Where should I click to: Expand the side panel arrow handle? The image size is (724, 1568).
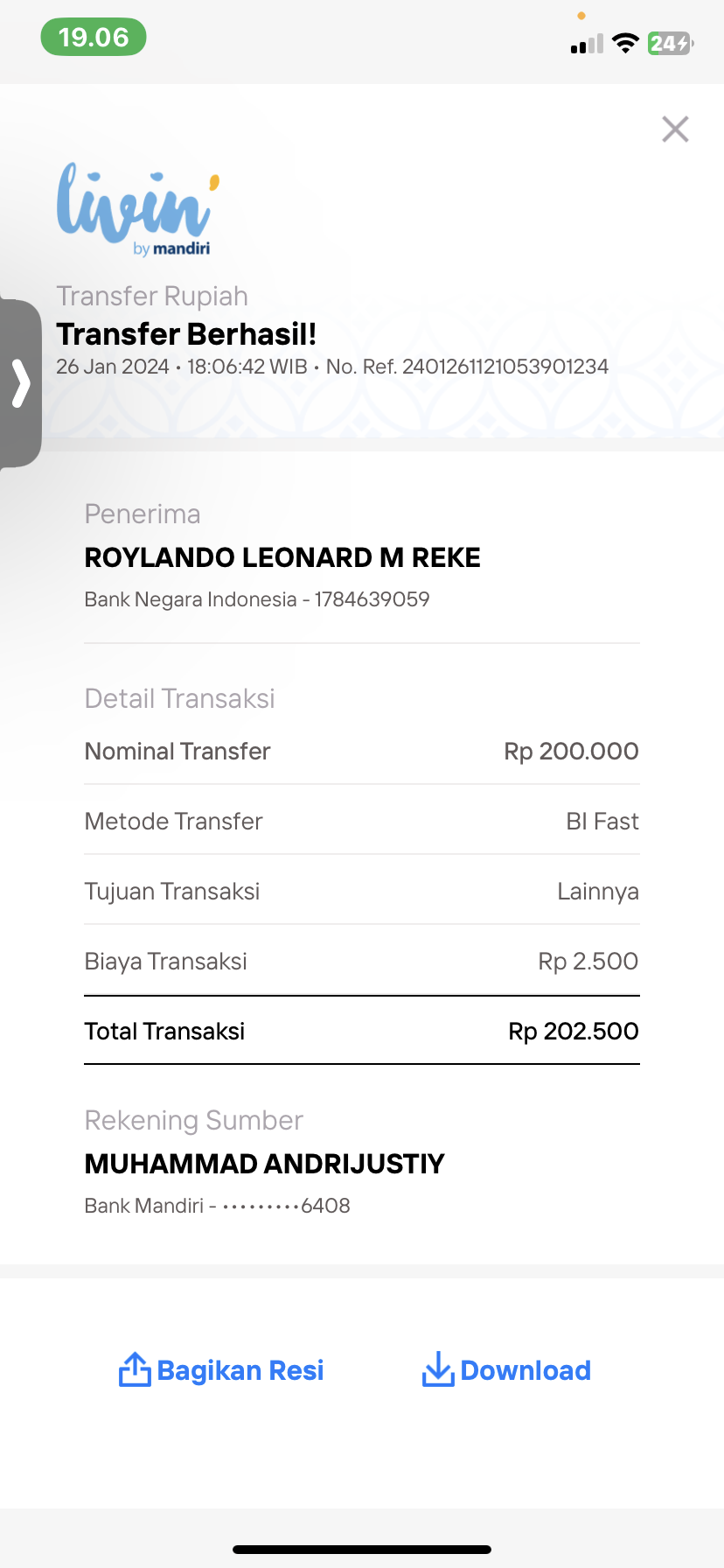coord(20,383)
